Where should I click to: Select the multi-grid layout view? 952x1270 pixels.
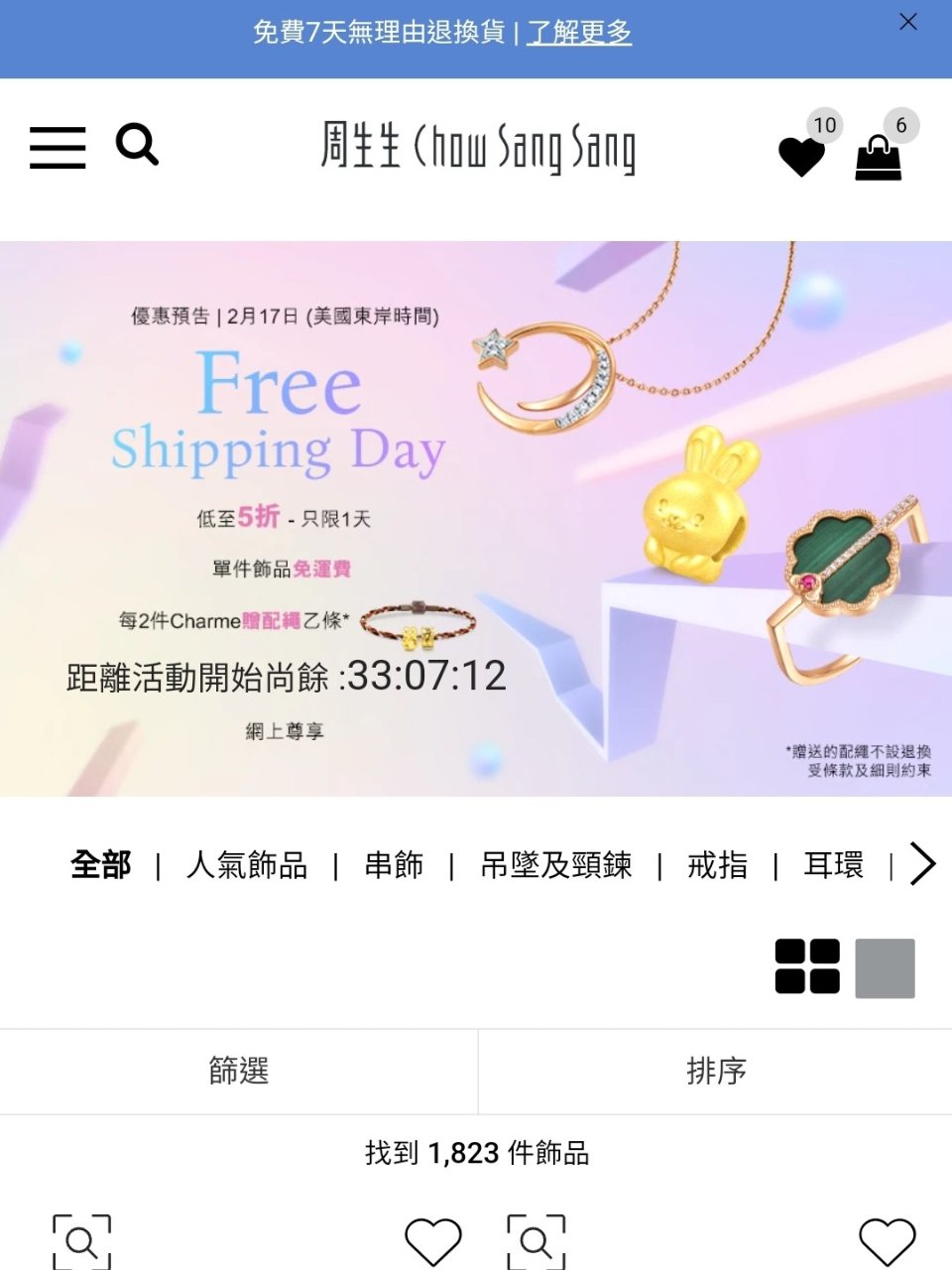point(806,967)
